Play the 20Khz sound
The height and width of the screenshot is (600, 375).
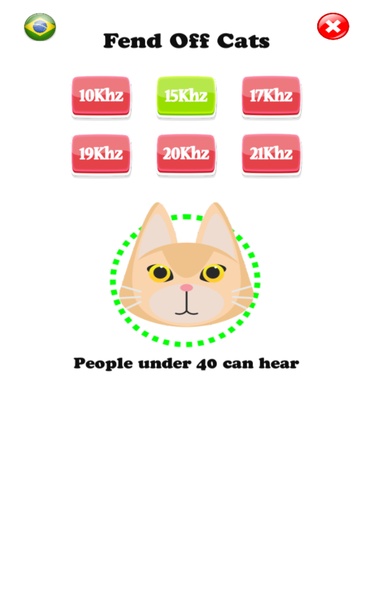click(186, 154)
